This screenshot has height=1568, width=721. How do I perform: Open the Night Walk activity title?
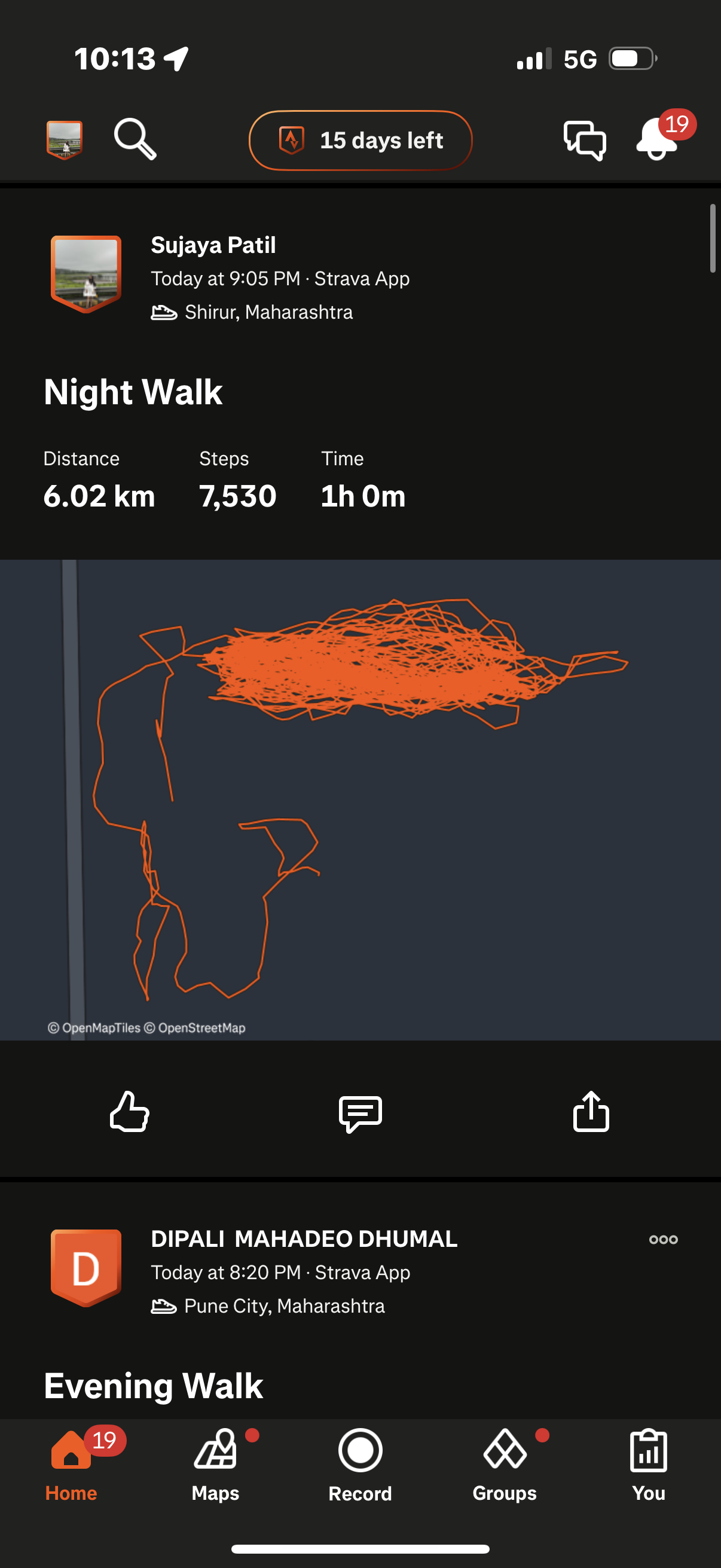click(133, 391)
